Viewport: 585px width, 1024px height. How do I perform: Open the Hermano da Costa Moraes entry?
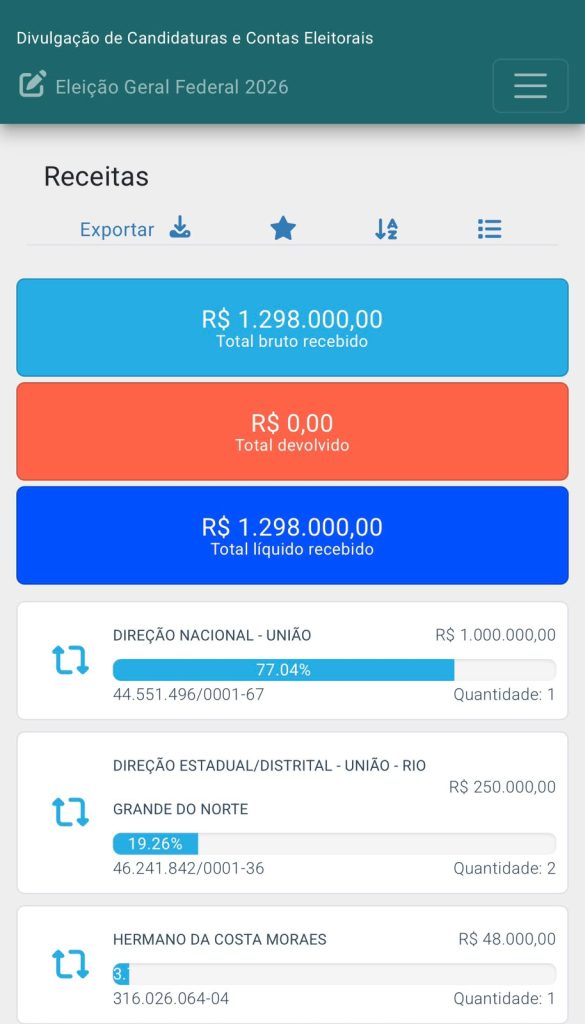click(x=292, y=965)
